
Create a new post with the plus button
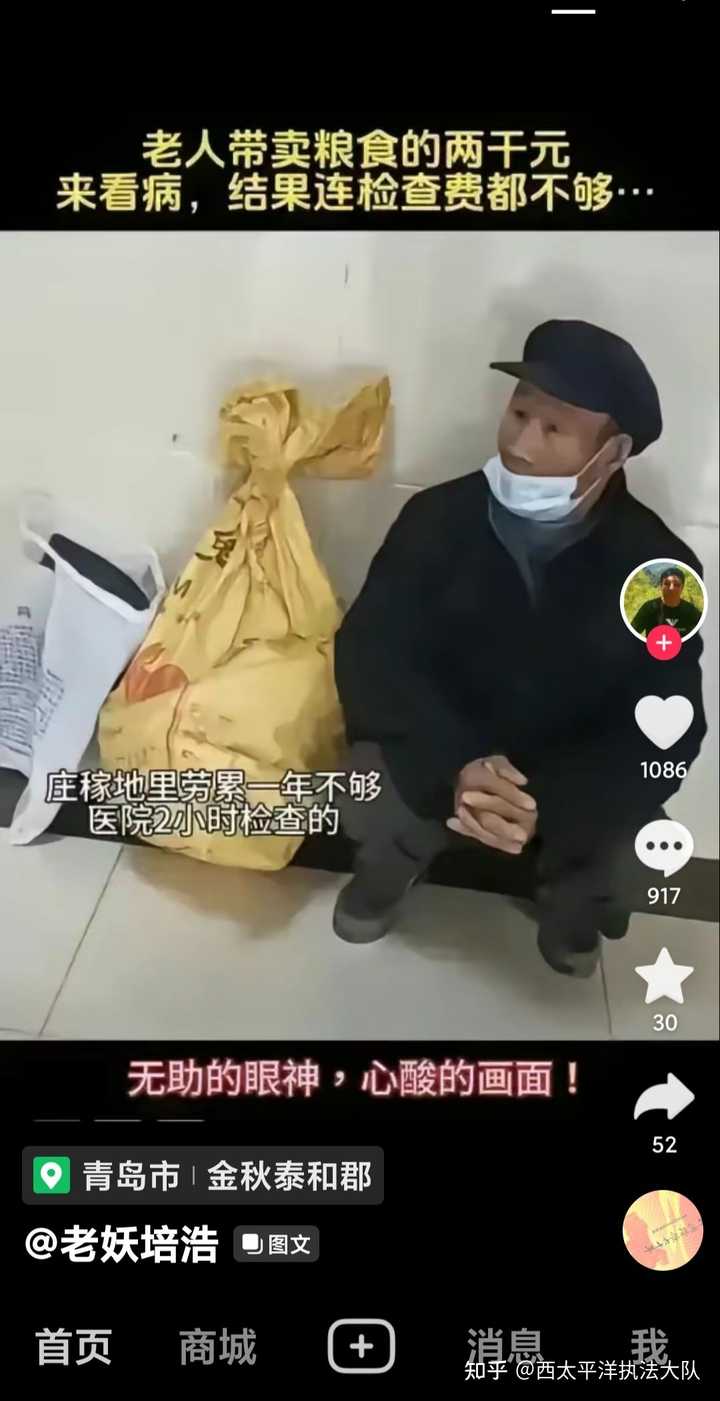(361, 1346)
